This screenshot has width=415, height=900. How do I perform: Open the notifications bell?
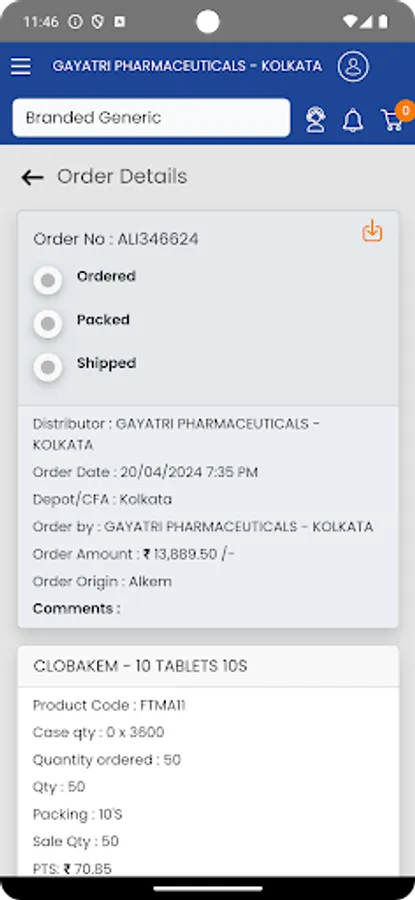click(353, 120)
